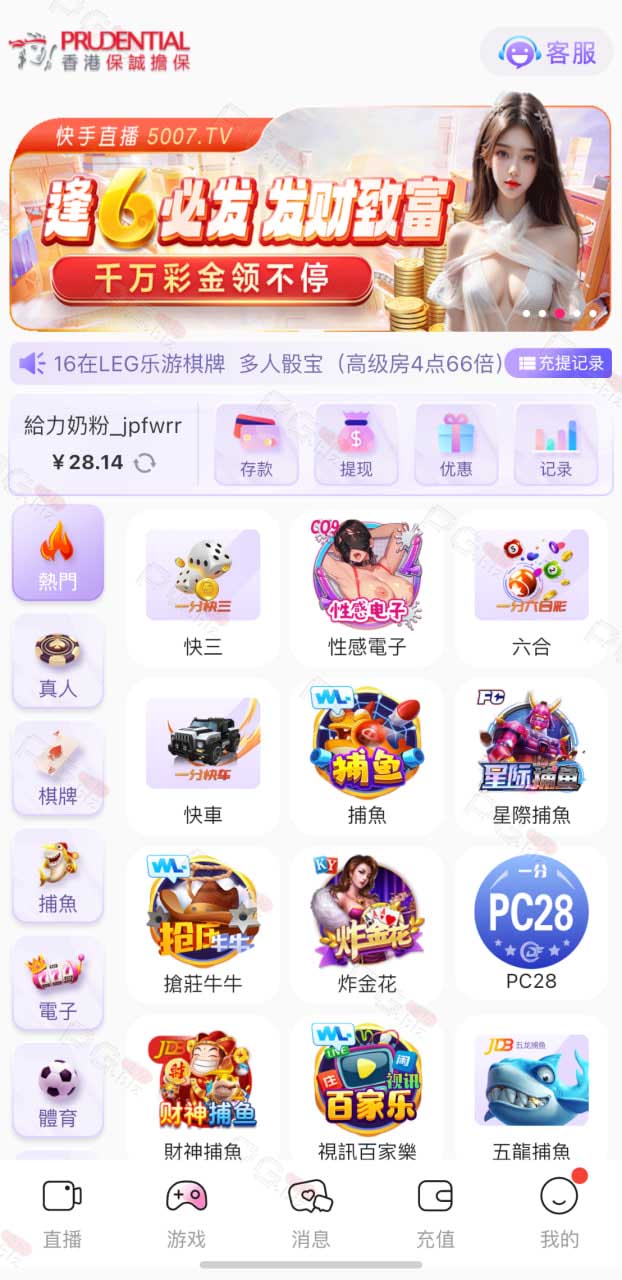Open the 炸金花 game
The image size is (622, 1280).
(367, 925)
